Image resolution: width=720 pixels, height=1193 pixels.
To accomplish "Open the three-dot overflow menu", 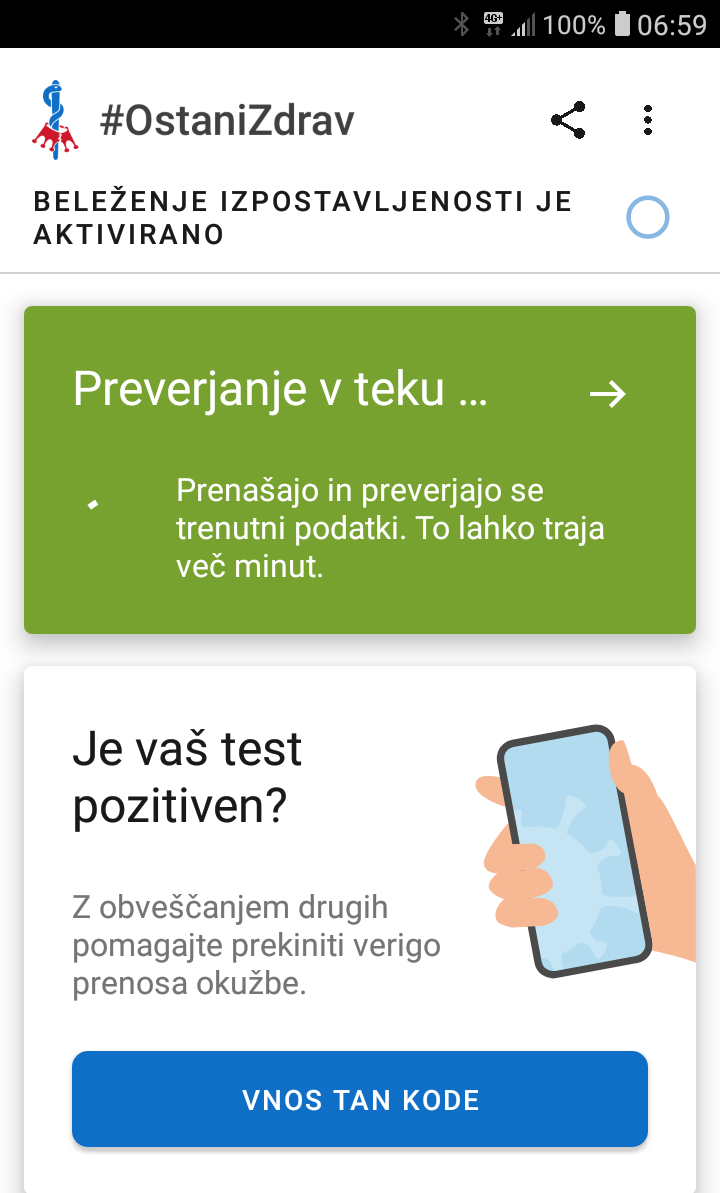I will point(648,120).
